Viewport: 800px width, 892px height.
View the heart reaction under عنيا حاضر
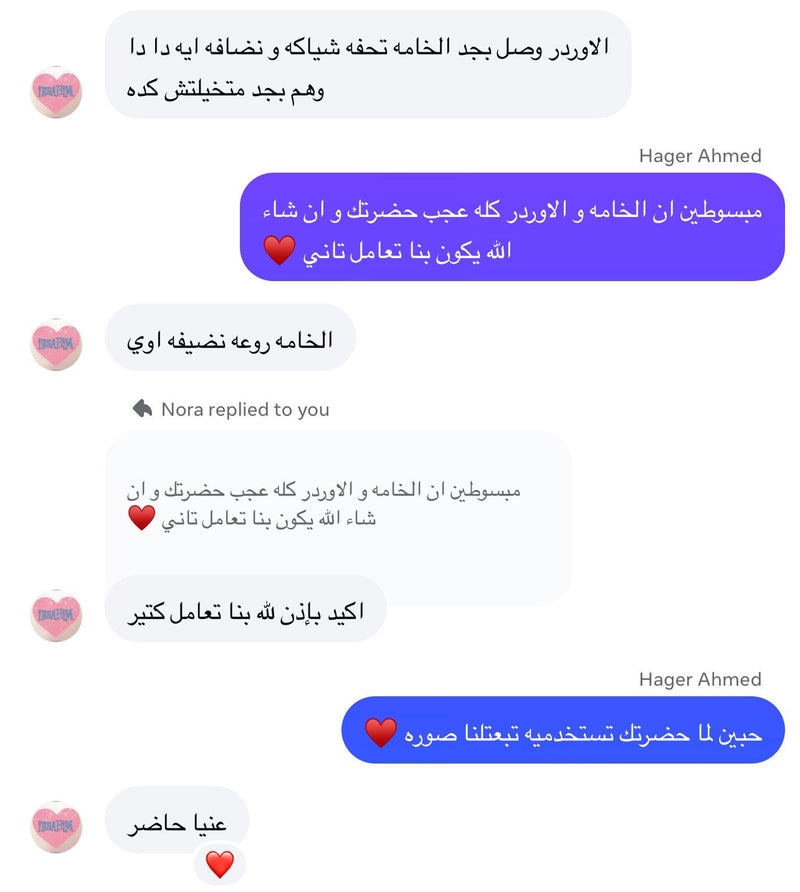pos(219,863)
